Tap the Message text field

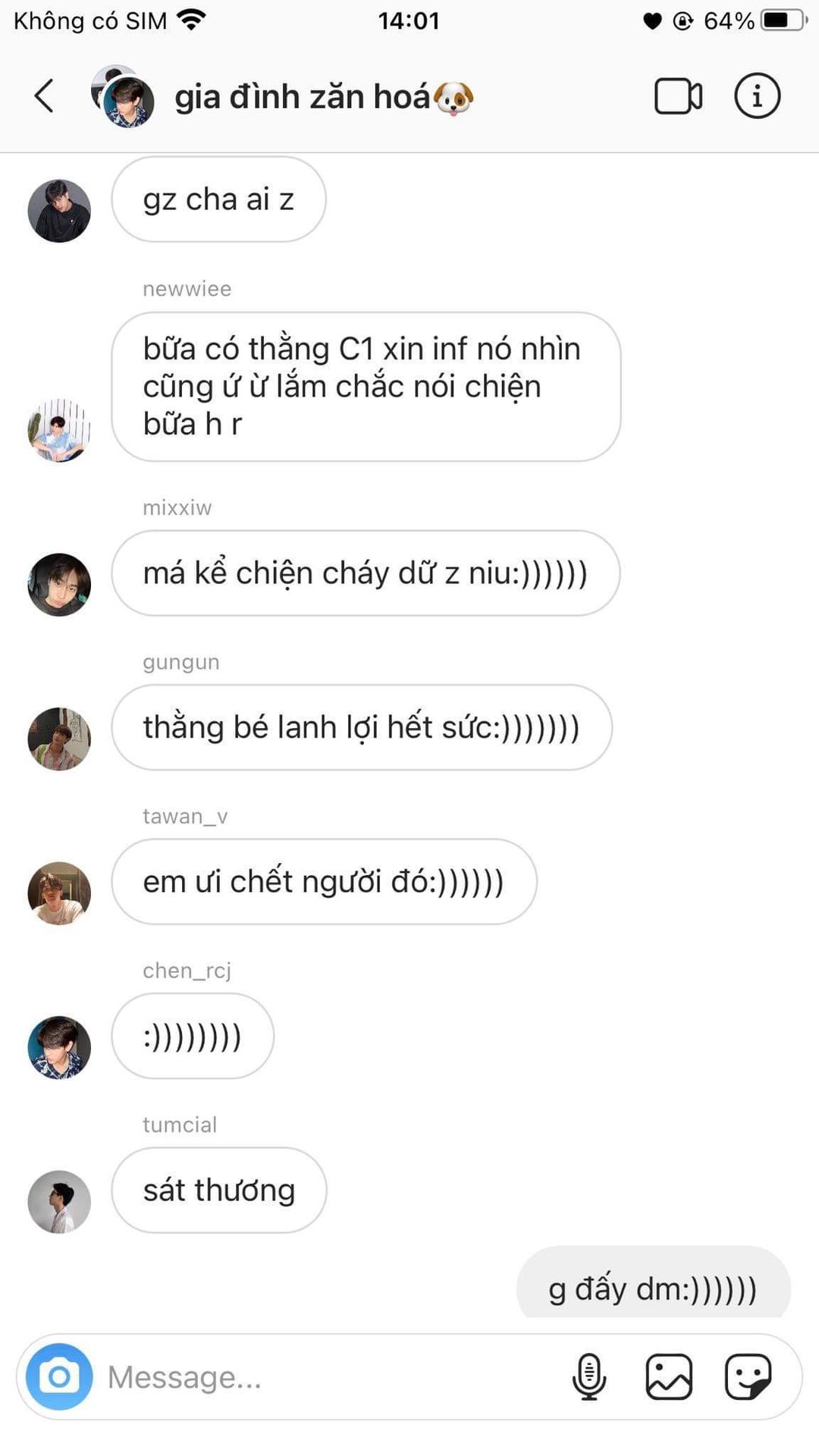click(x=326, y=1377)
